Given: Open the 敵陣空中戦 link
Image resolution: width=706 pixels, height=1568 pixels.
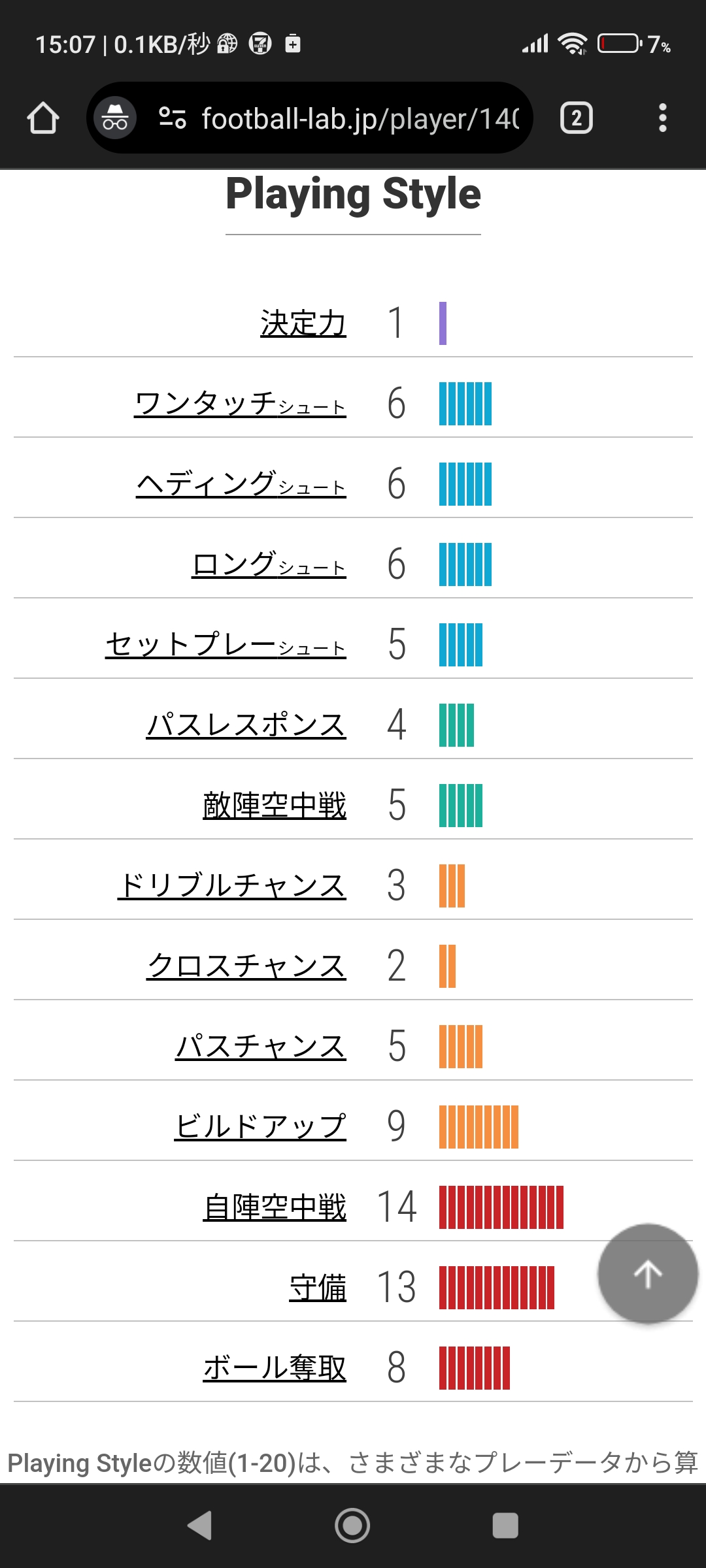Looking at the screenshot, I should [275, 806].
